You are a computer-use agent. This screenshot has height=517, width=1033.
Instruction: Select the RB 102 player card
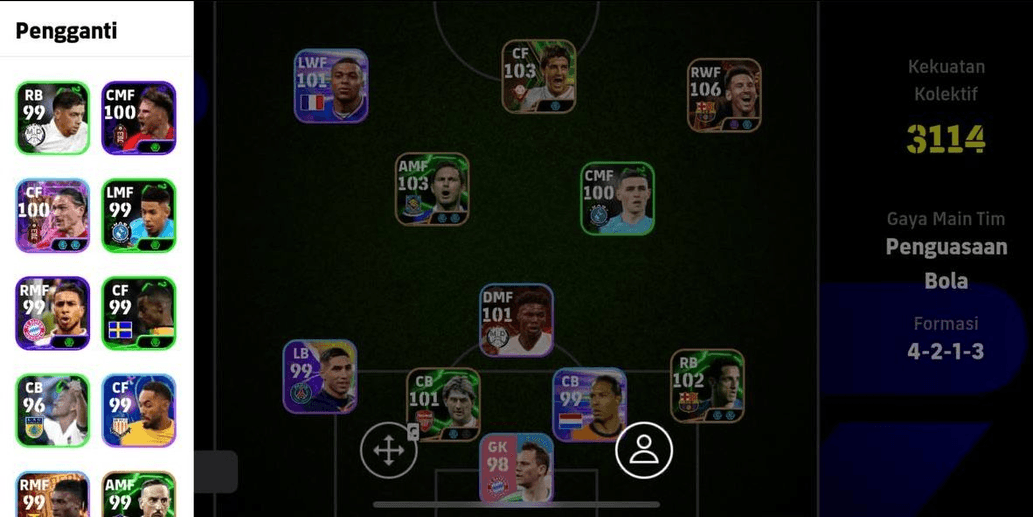(x=707, y=385)
